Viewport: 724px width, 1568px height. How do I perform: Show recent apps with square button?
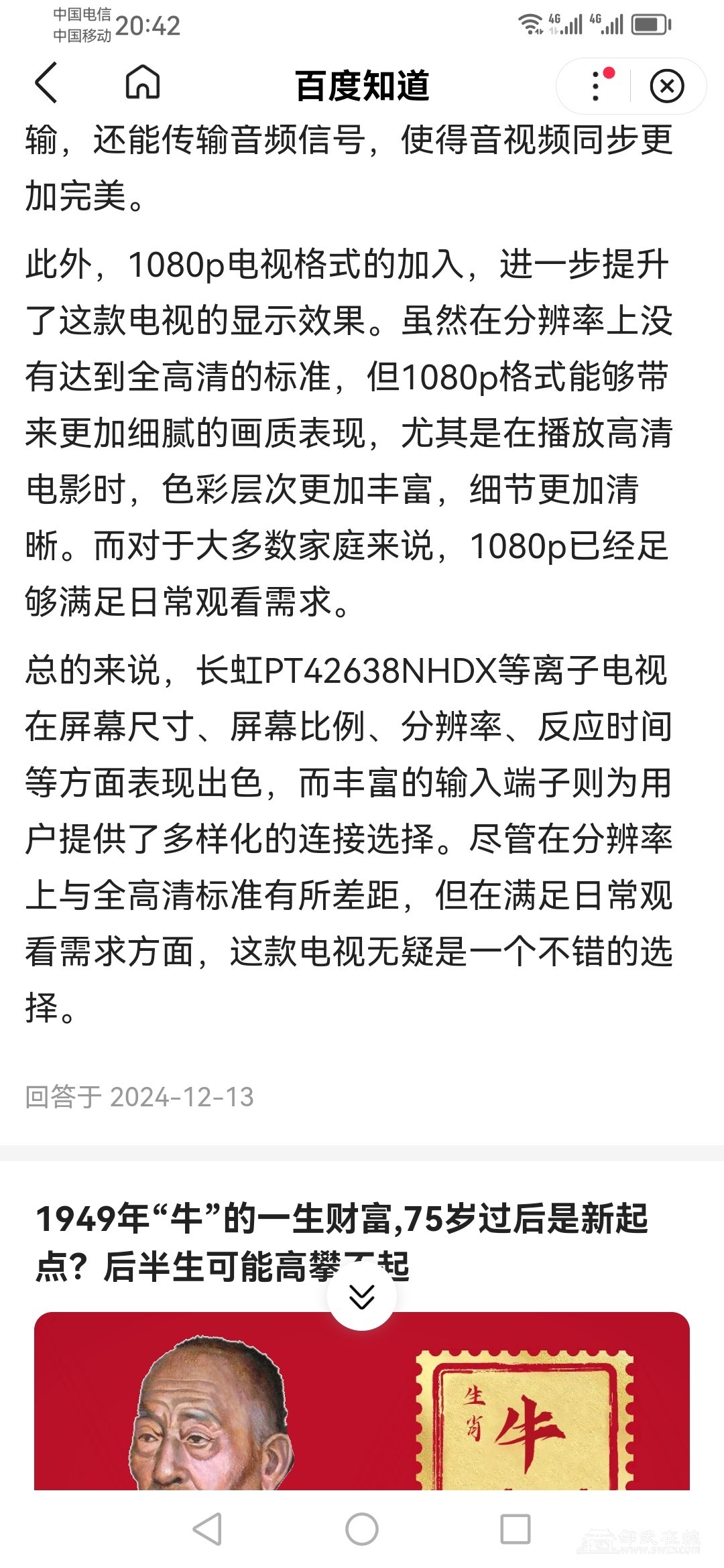(x=516, y=1529)
